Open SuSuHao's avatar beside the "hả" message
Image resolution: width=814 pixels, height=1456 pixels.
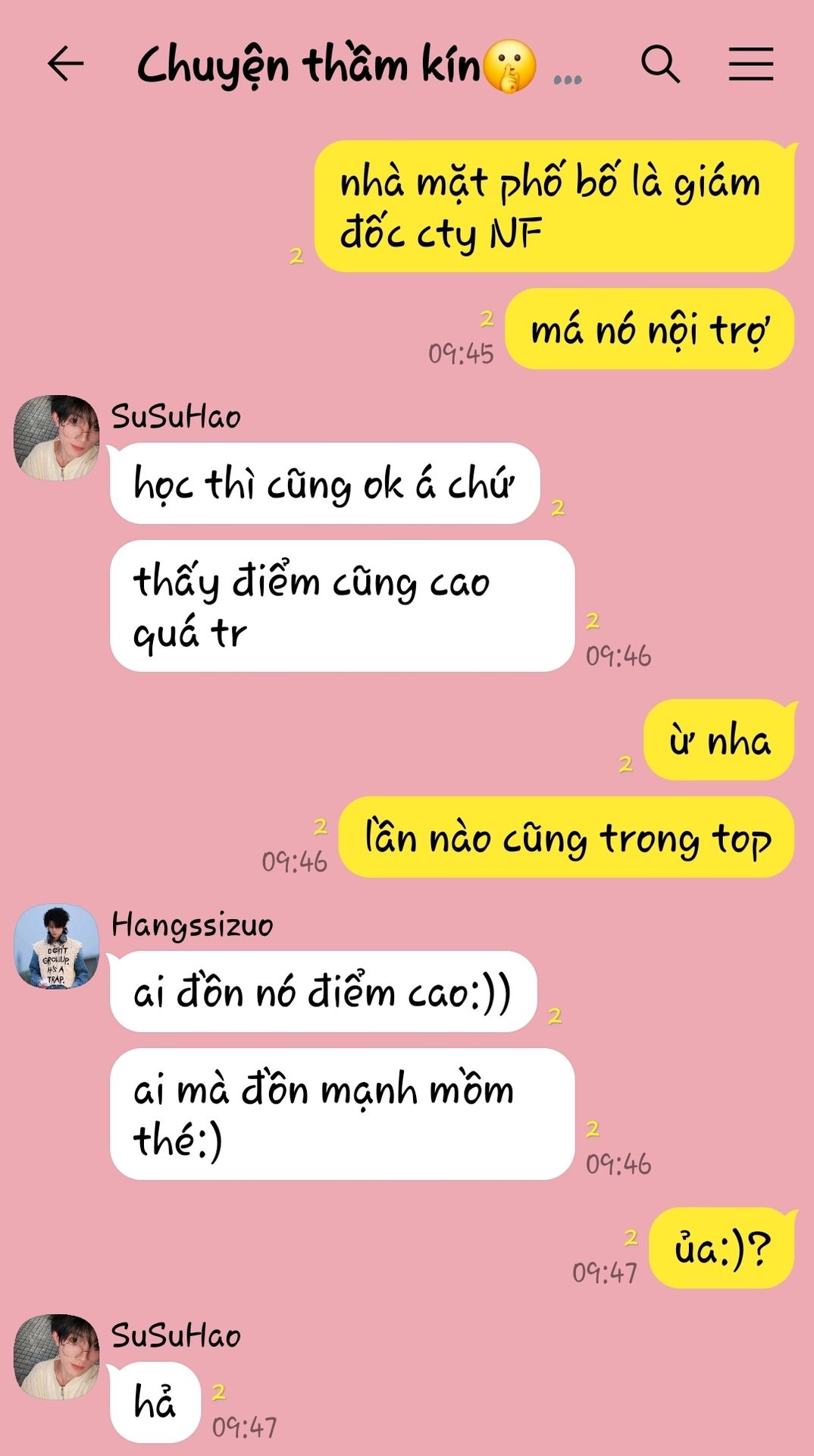[57, 1357]
